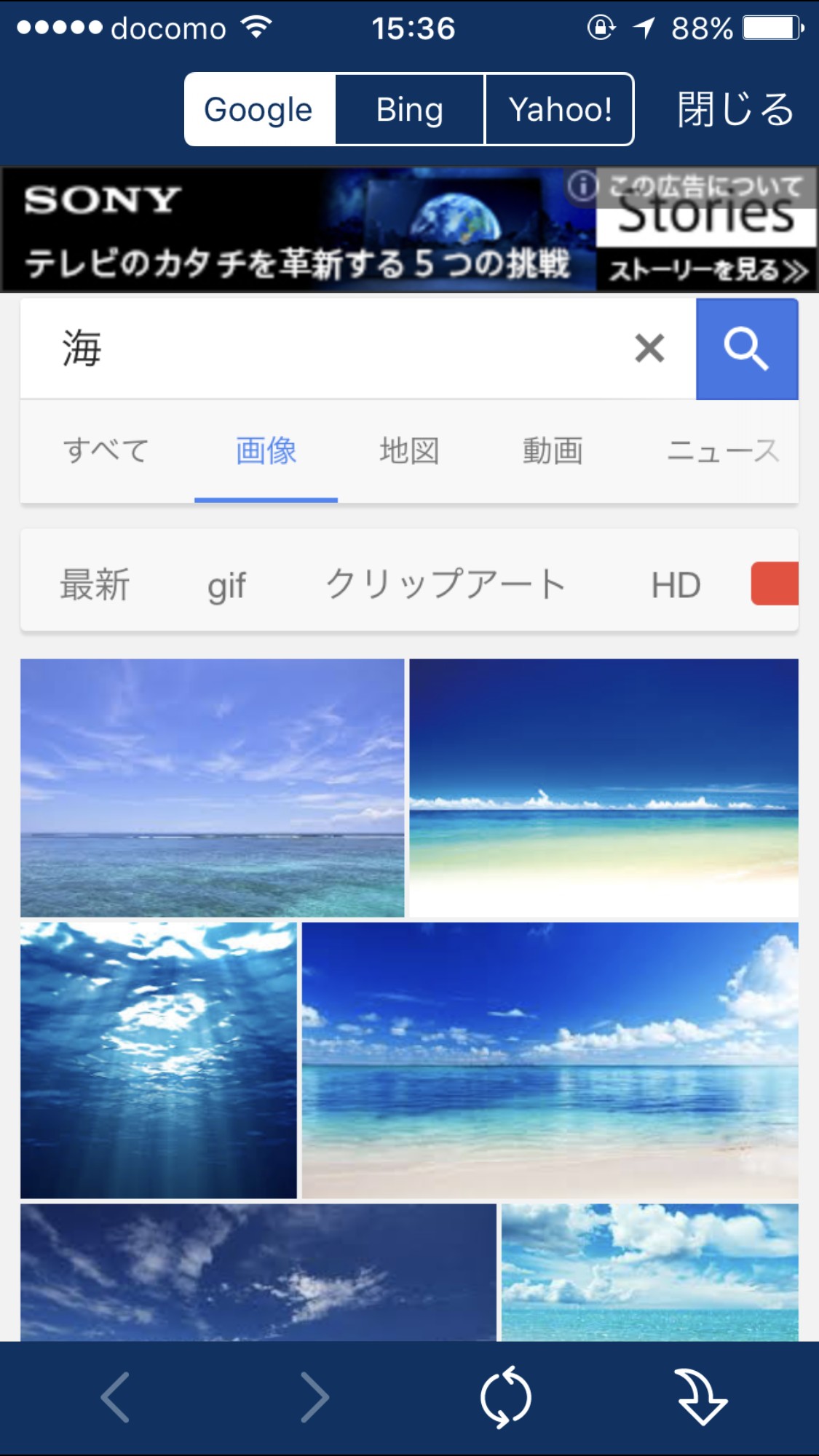The height and width of the screenshot is (1456, 819).
Task: Go back with the left arrow
Action: [115, 1397]
